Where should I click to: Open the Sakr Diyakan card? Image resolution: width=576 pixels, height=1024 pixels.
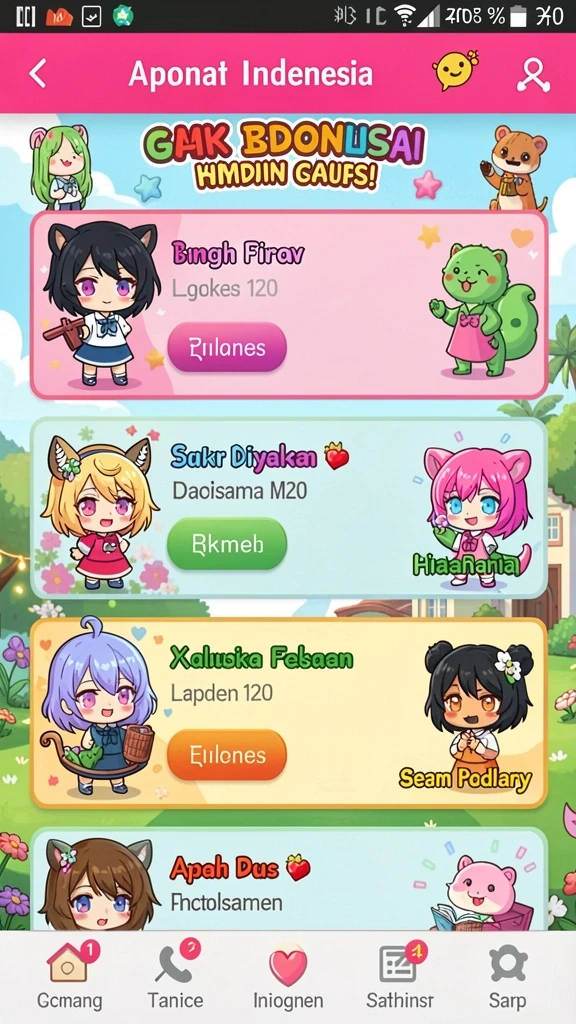(289, 508)
